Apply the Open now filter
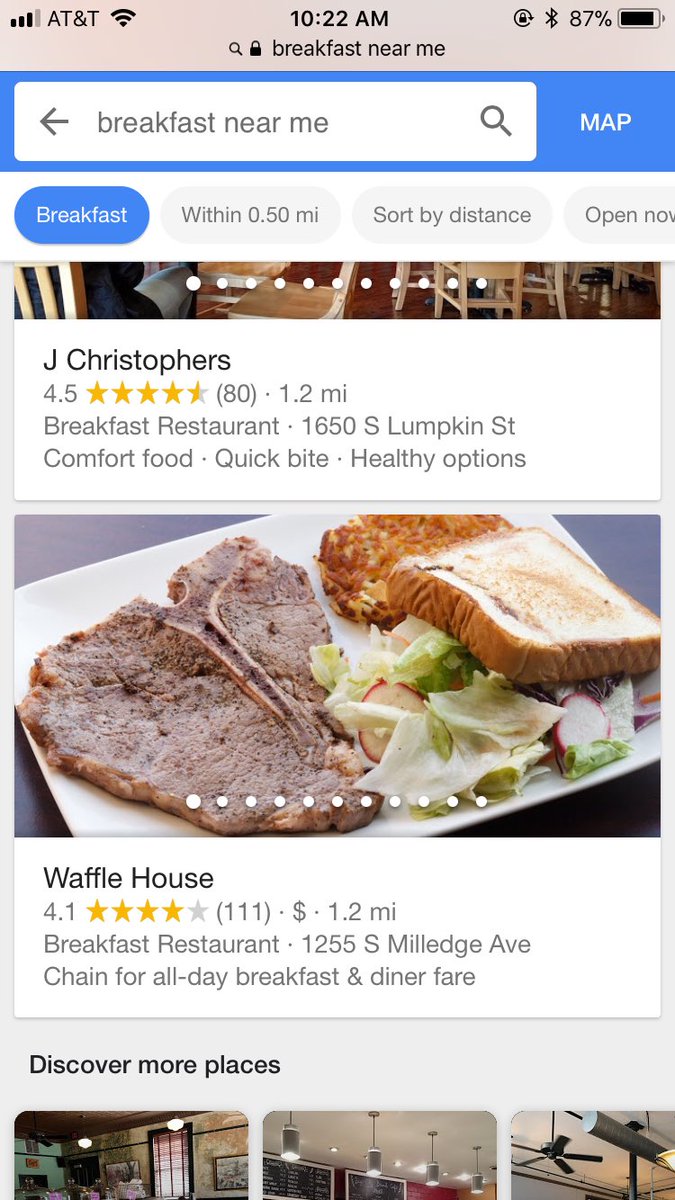The image size is (675, 1200). 625,215
